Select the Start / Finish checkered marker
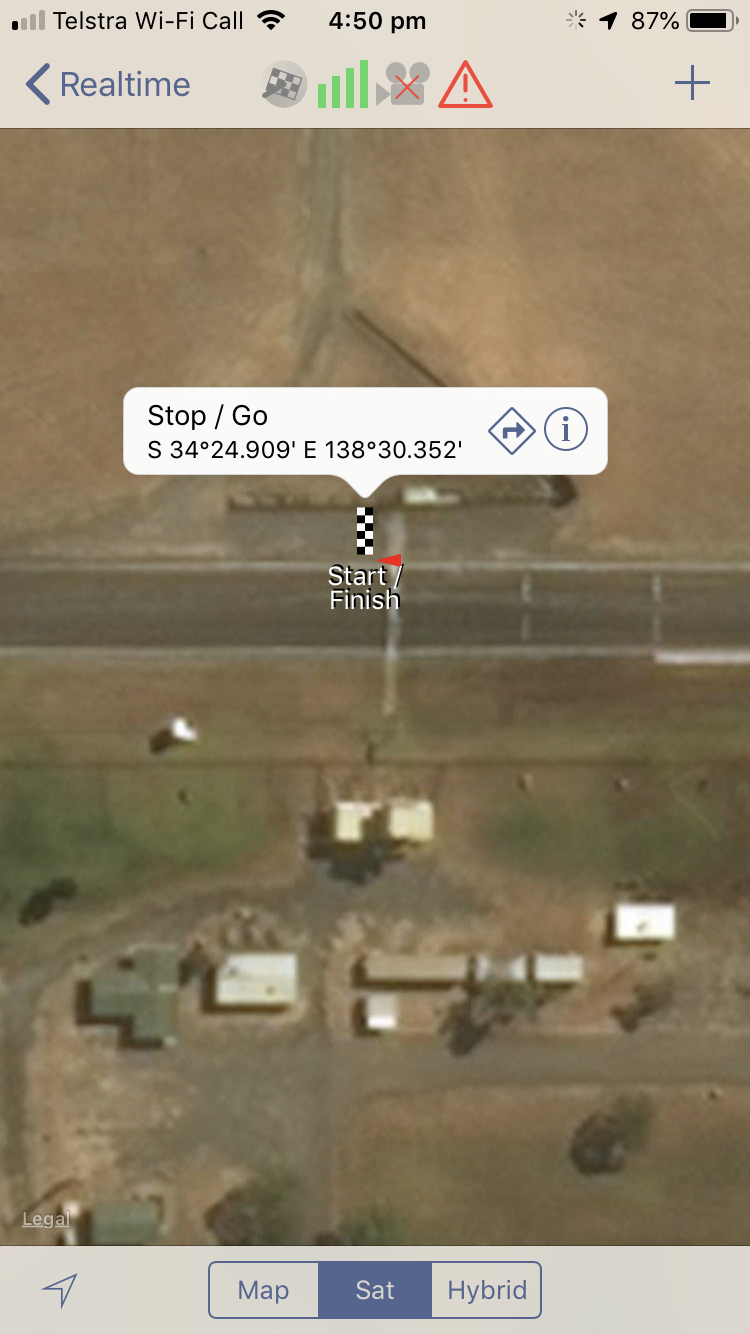 pyautogui.click(x=366, y=531)
